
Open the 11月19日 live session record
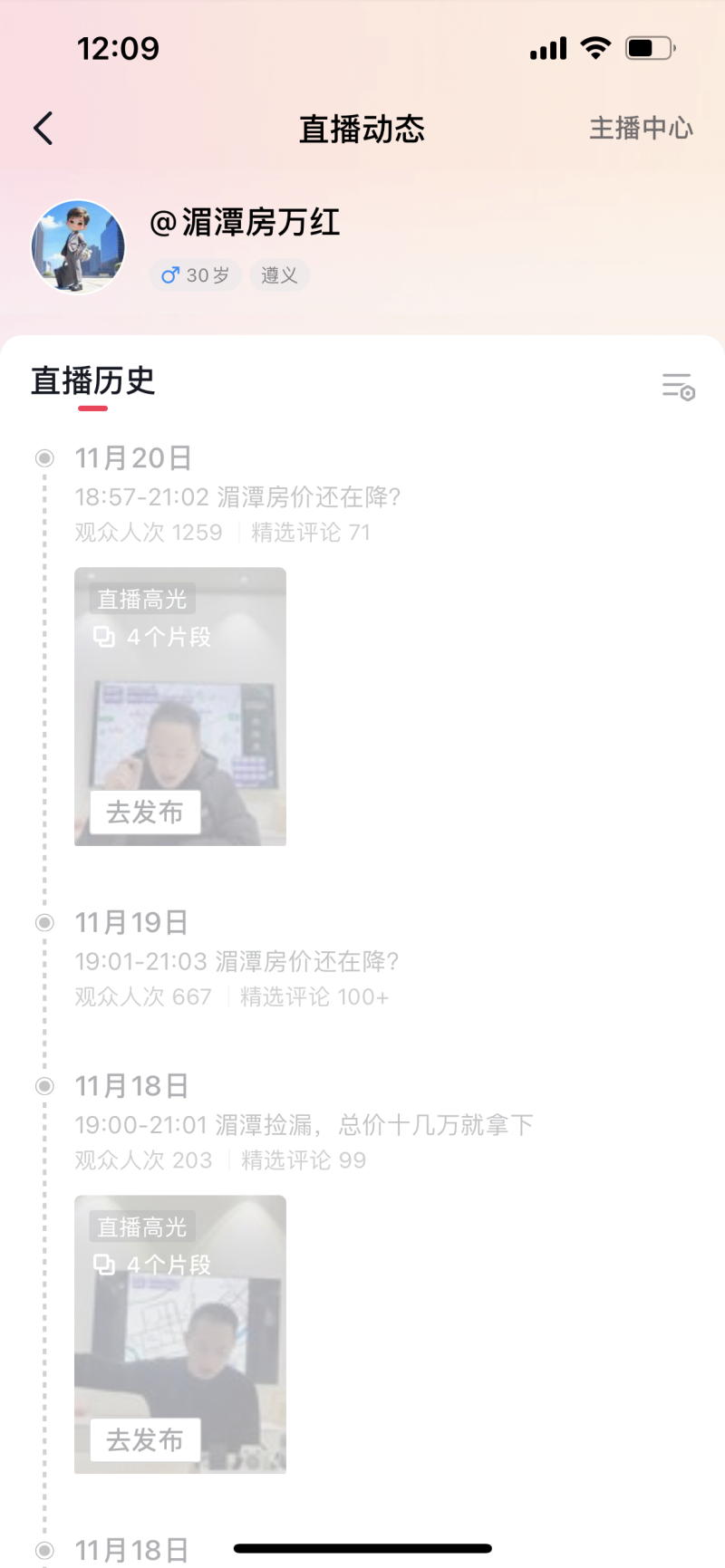236,961
